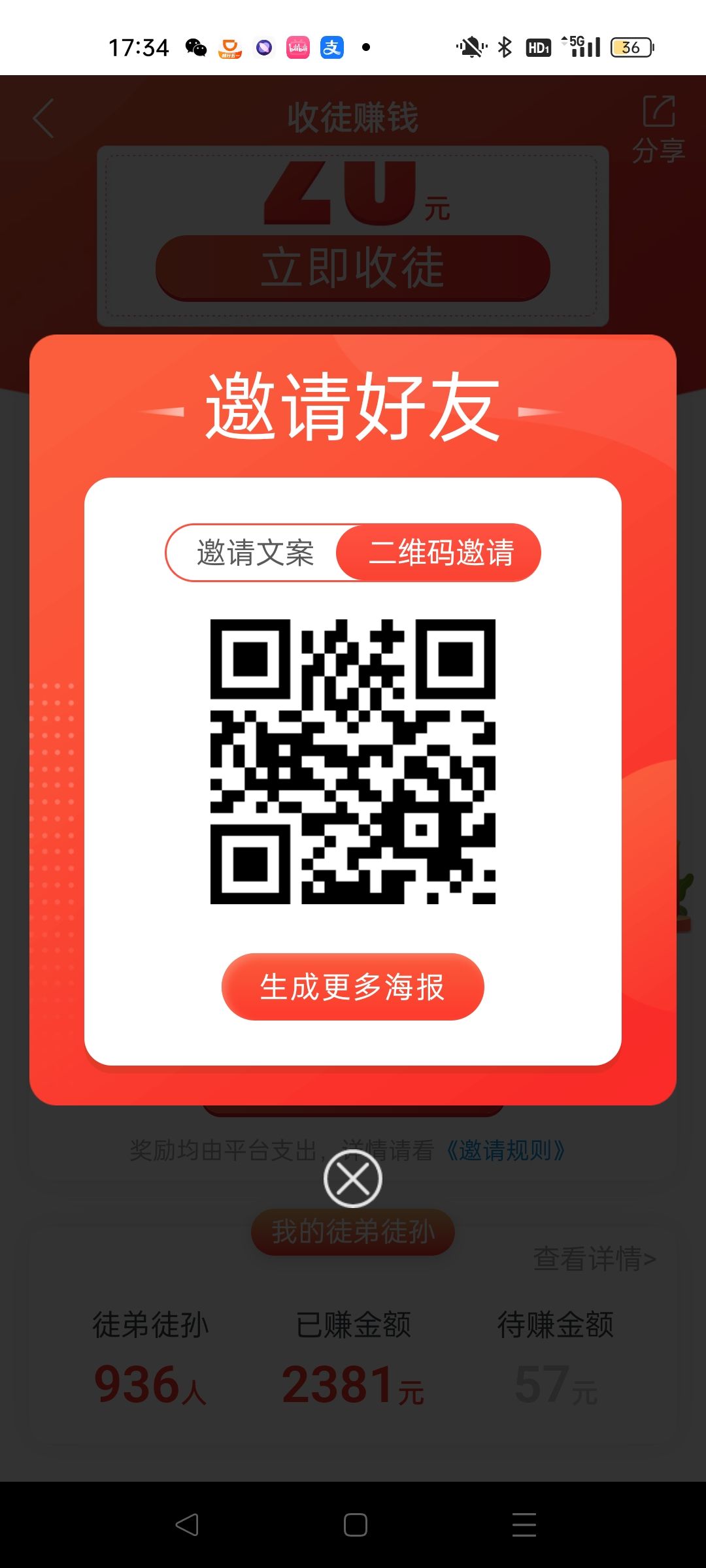Tap 生成更多海报 button
Image resolution: width=706 pixels, height=1568 pixels.
coord(353,987)
